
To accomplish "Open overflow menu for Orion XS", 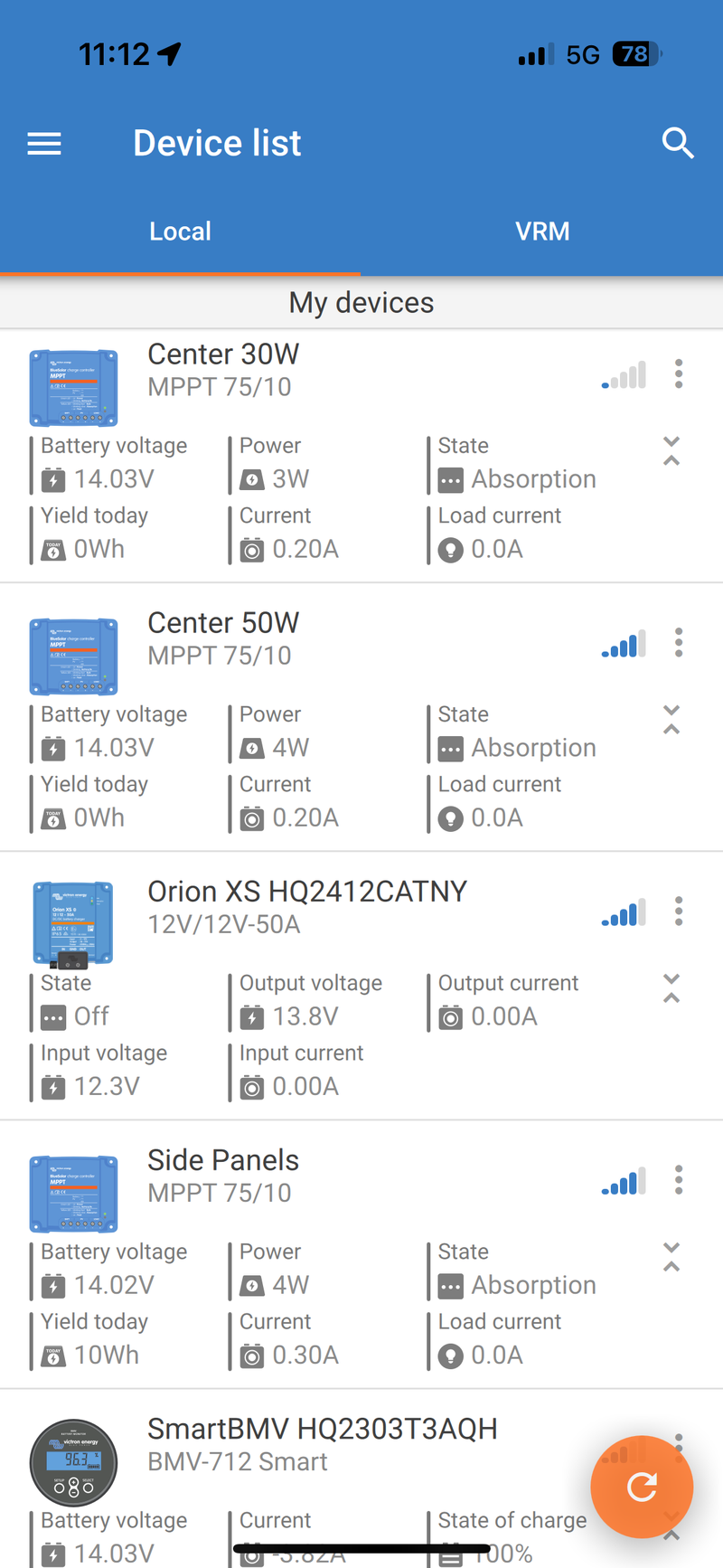I will coord(679,911).
